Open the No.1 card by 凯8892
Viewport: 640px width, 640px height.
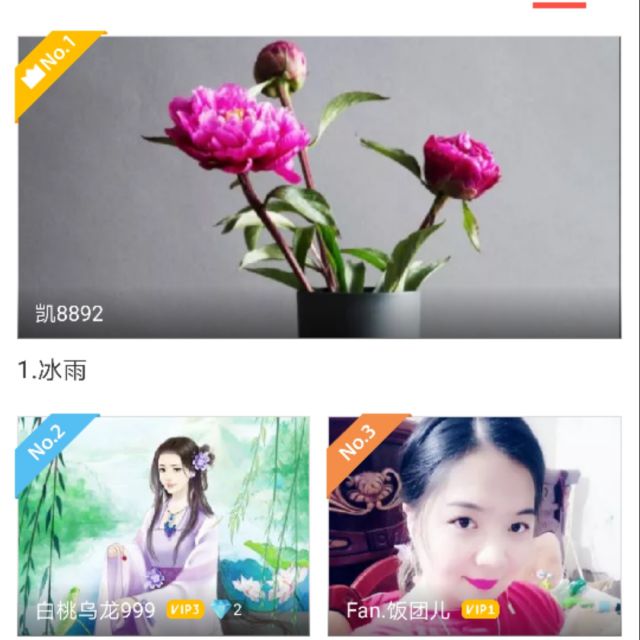[319, 187]
